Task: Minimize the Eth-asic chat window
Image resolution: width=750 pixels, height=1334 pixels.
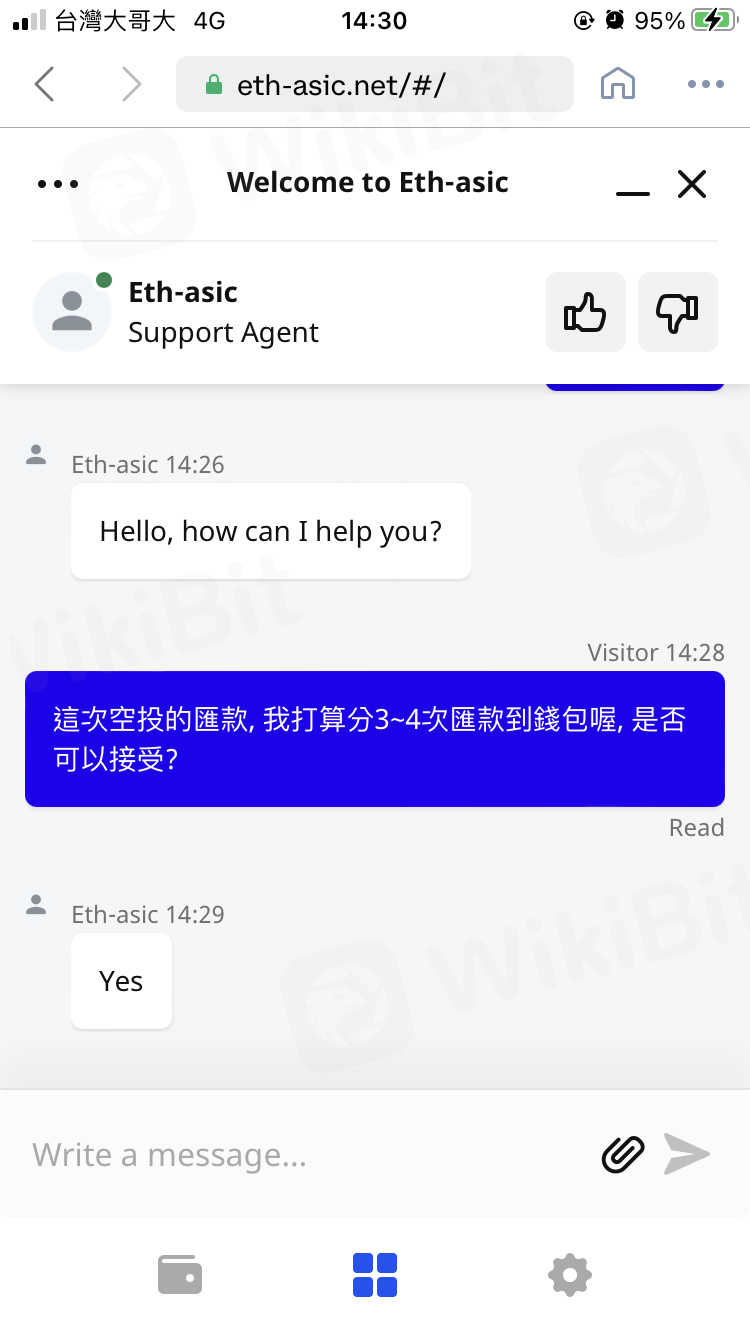Action: [632, 186]
